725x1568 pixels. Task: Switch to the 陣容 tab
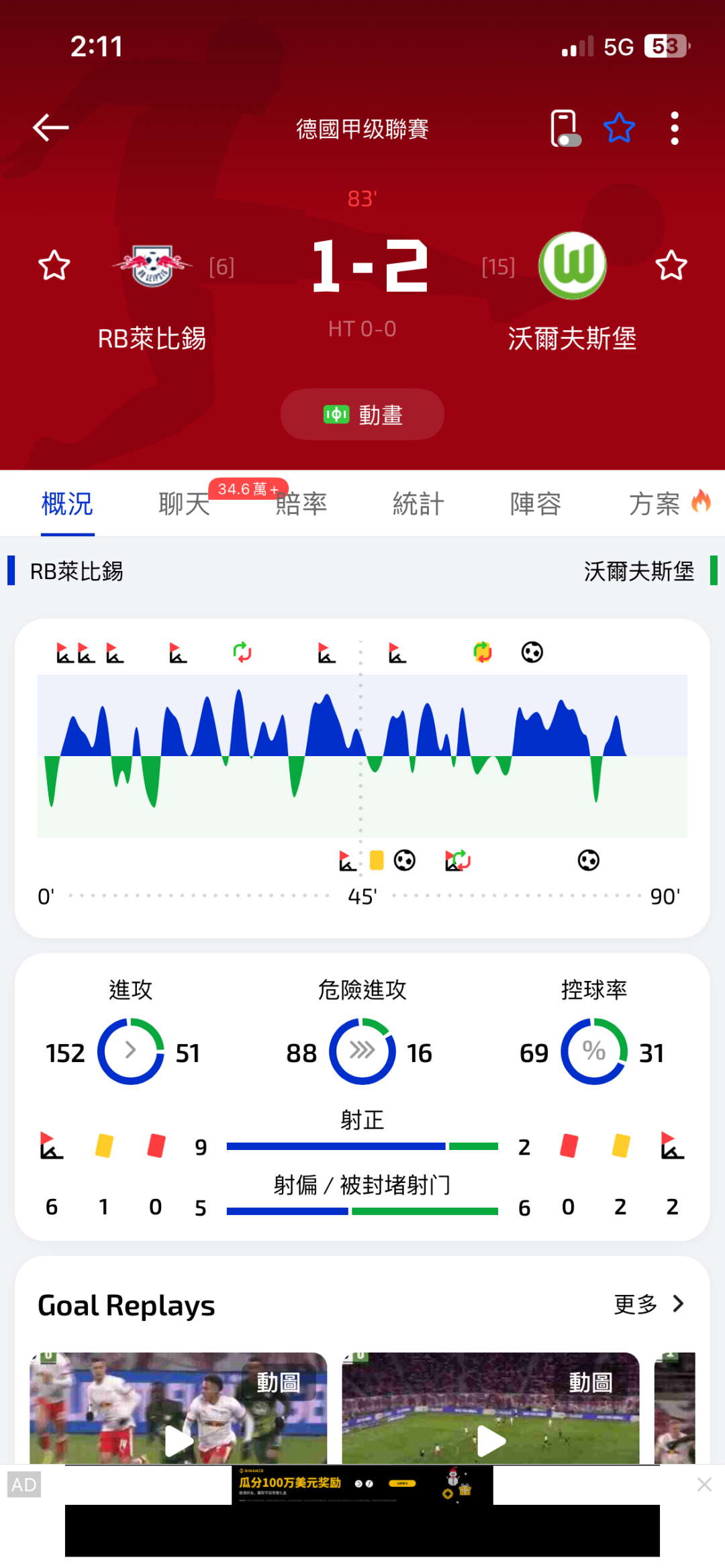(x=536, y=504)
